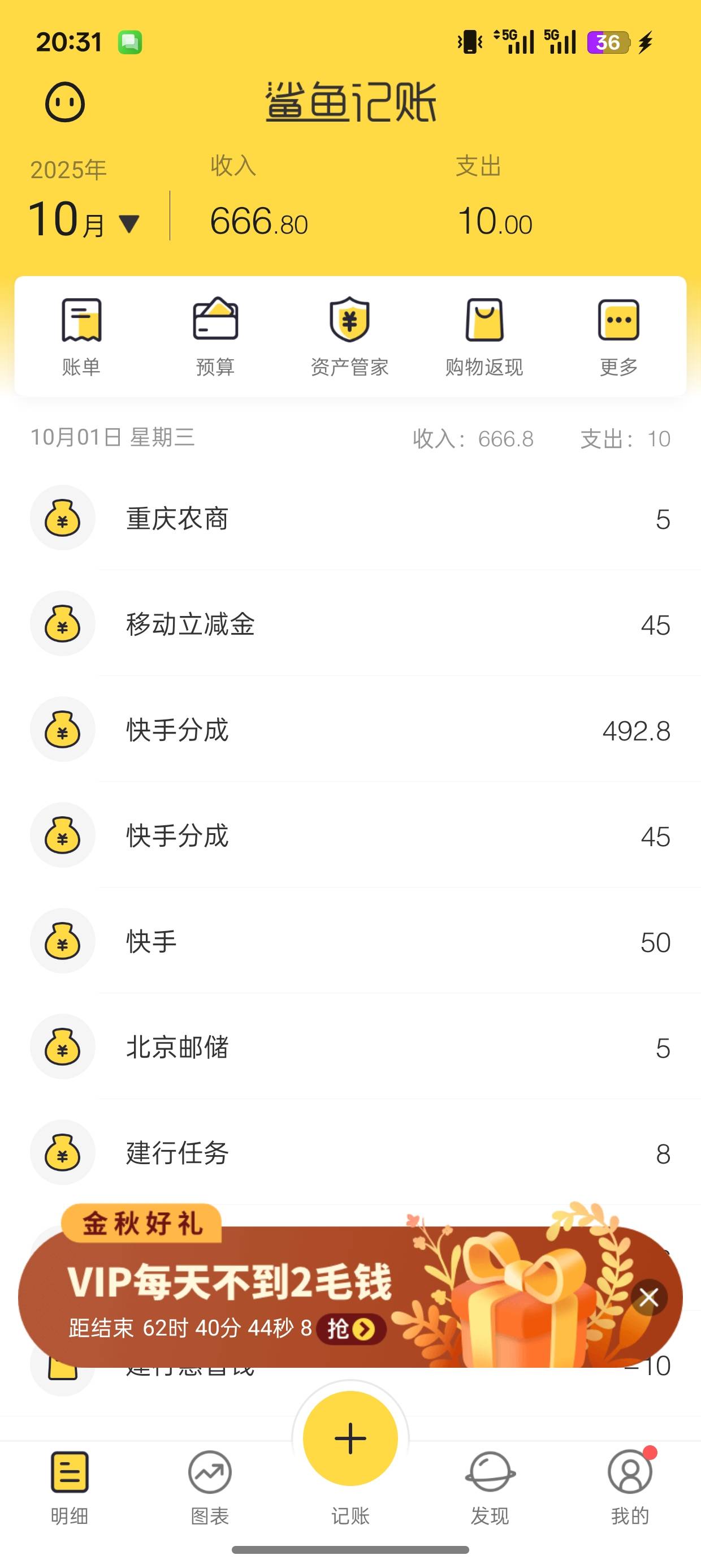This screenshot has height=1568, width=701.
Task: Open 购物返现 shopping cashback
Action: pyautogui.click(x=484, y=337)
